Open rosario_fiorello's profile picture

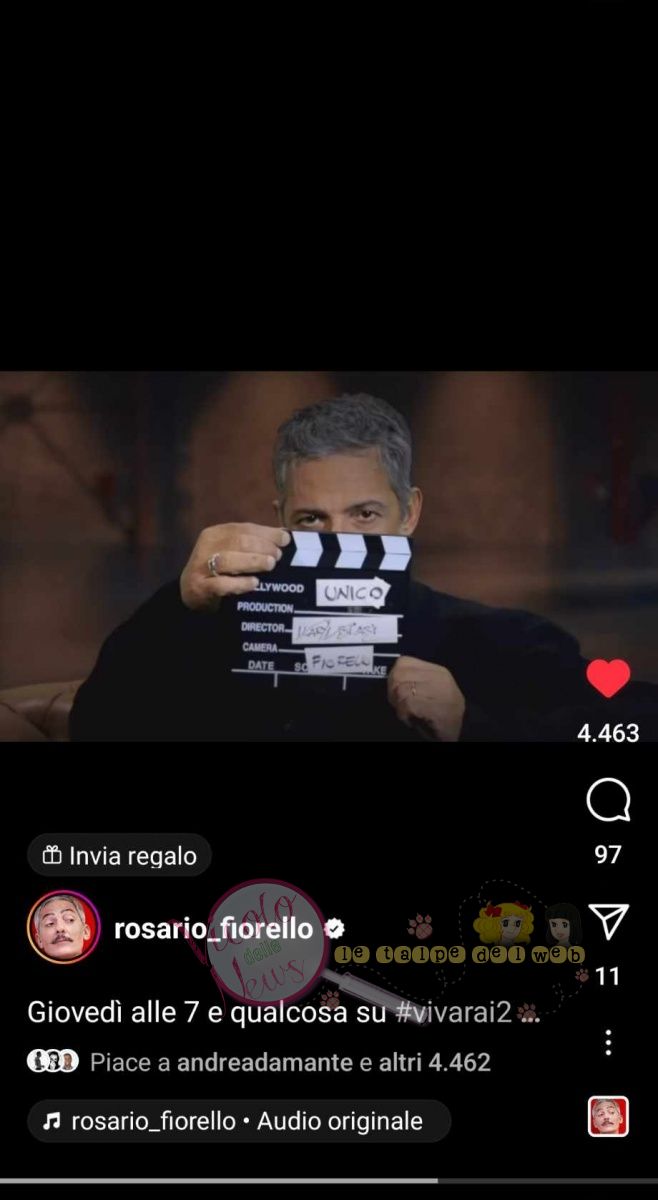pyautogui.click(x=63, y=927)
